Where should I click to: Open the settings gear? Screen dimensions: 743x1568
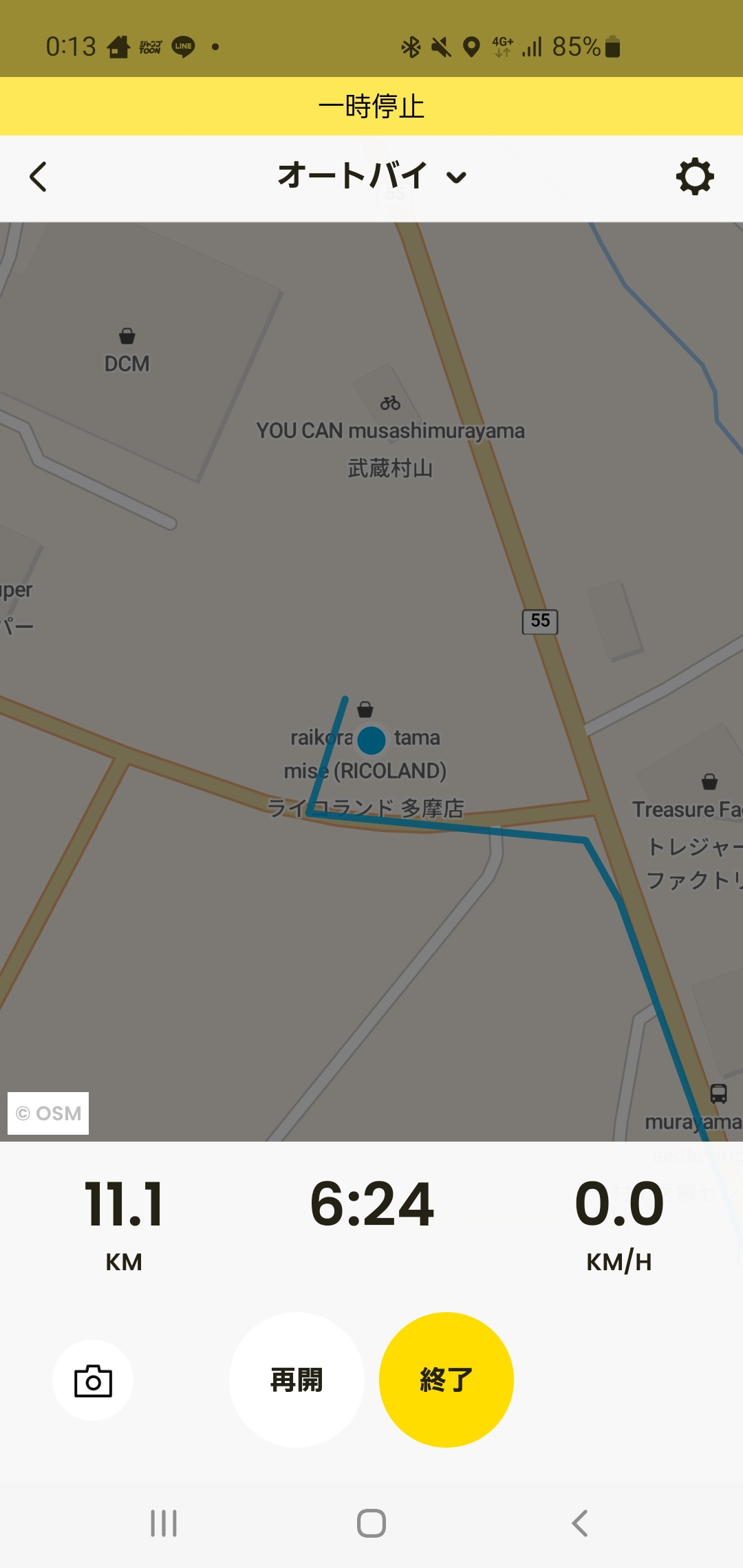[695, 177]
